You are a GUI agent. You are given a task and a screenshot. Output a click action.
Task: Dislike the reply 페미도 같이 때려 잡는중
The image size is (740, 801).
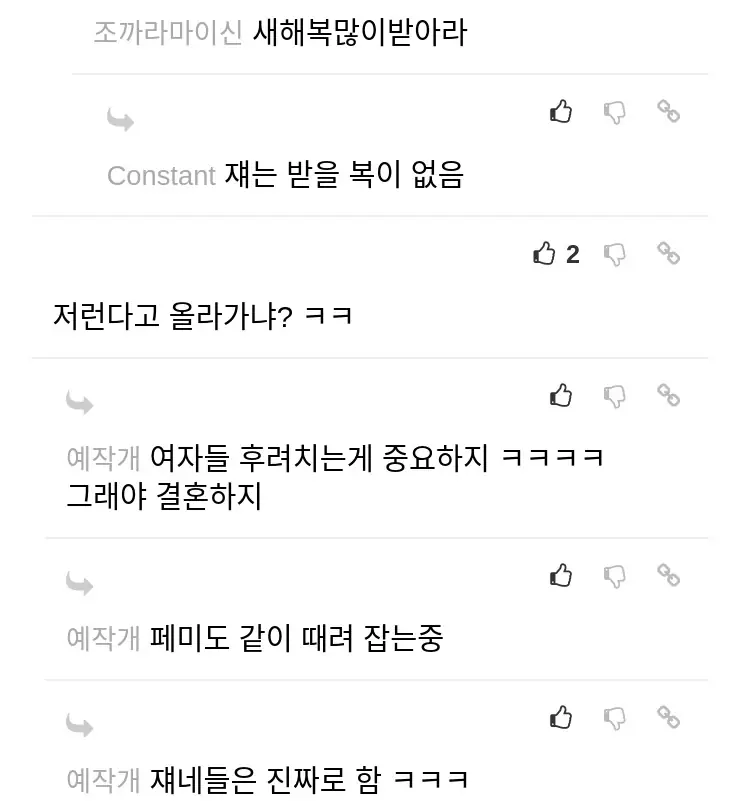pyautogui.click(x=615, y=576)
